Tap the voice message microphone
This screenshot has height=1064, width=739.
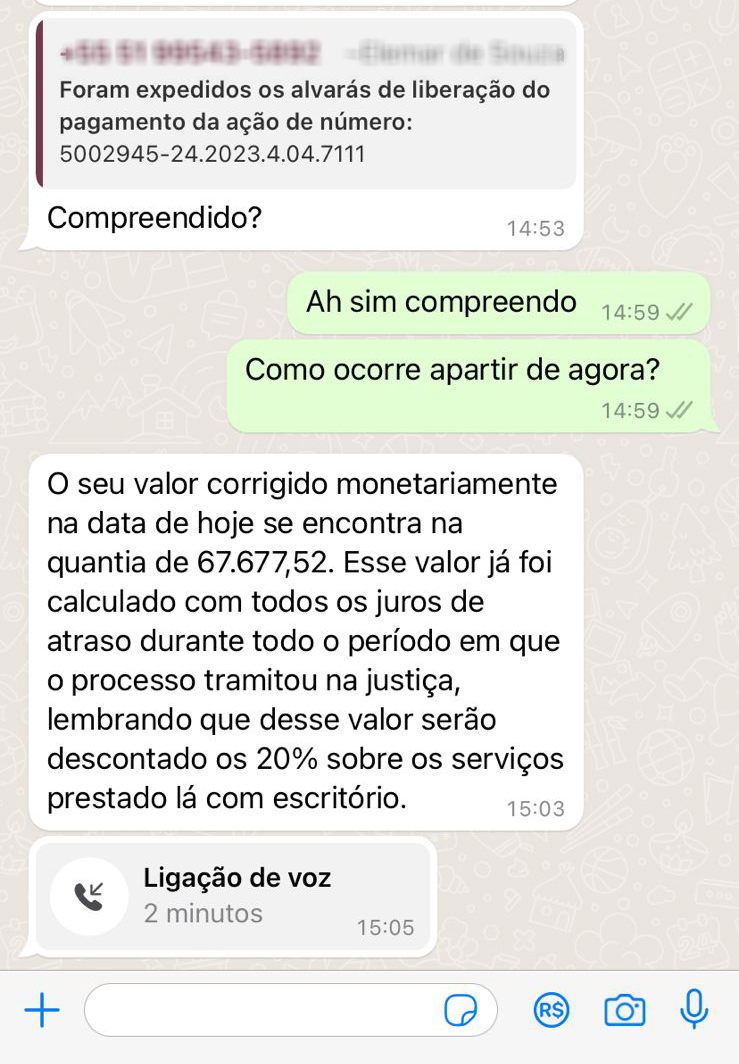click(694, 1010)
